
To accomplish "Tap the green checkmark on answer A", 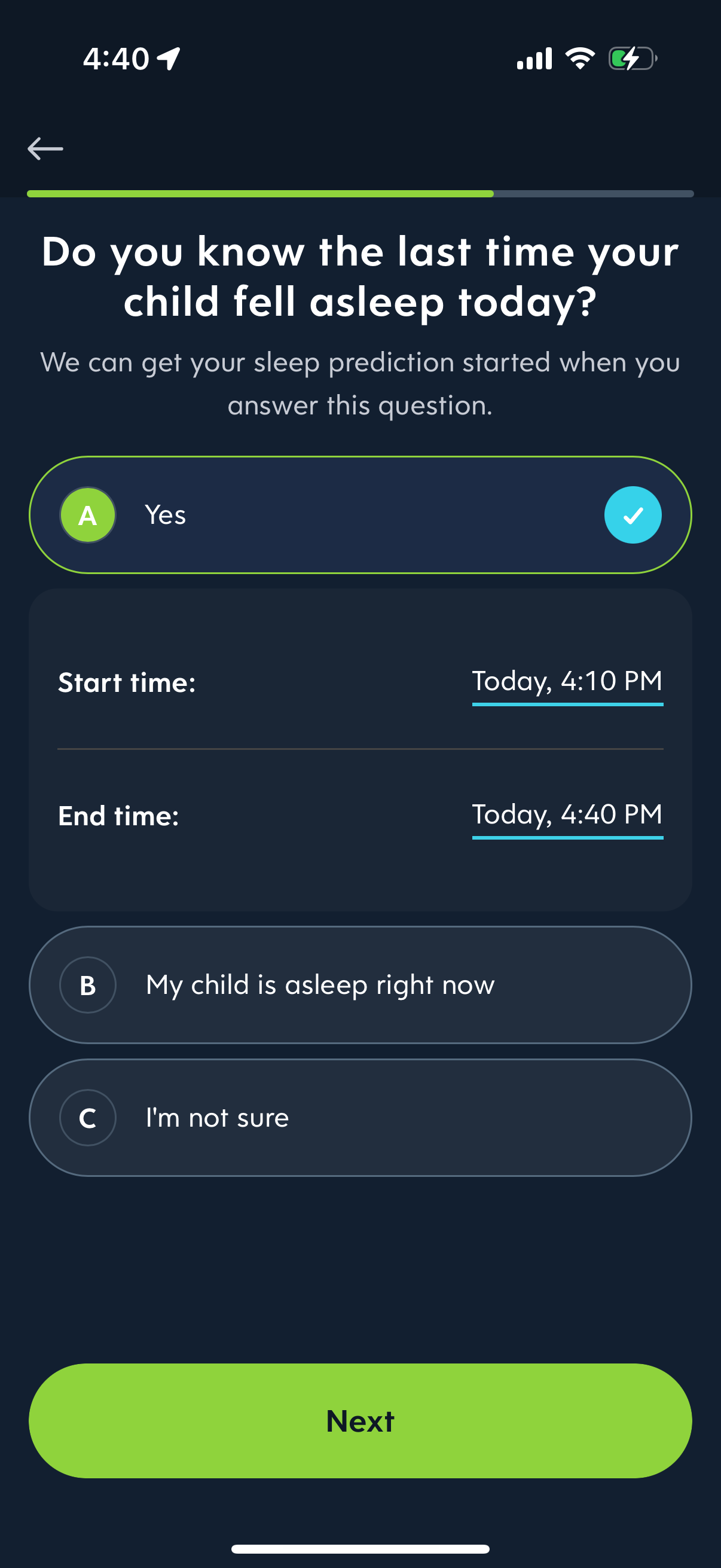I will 632,514.
